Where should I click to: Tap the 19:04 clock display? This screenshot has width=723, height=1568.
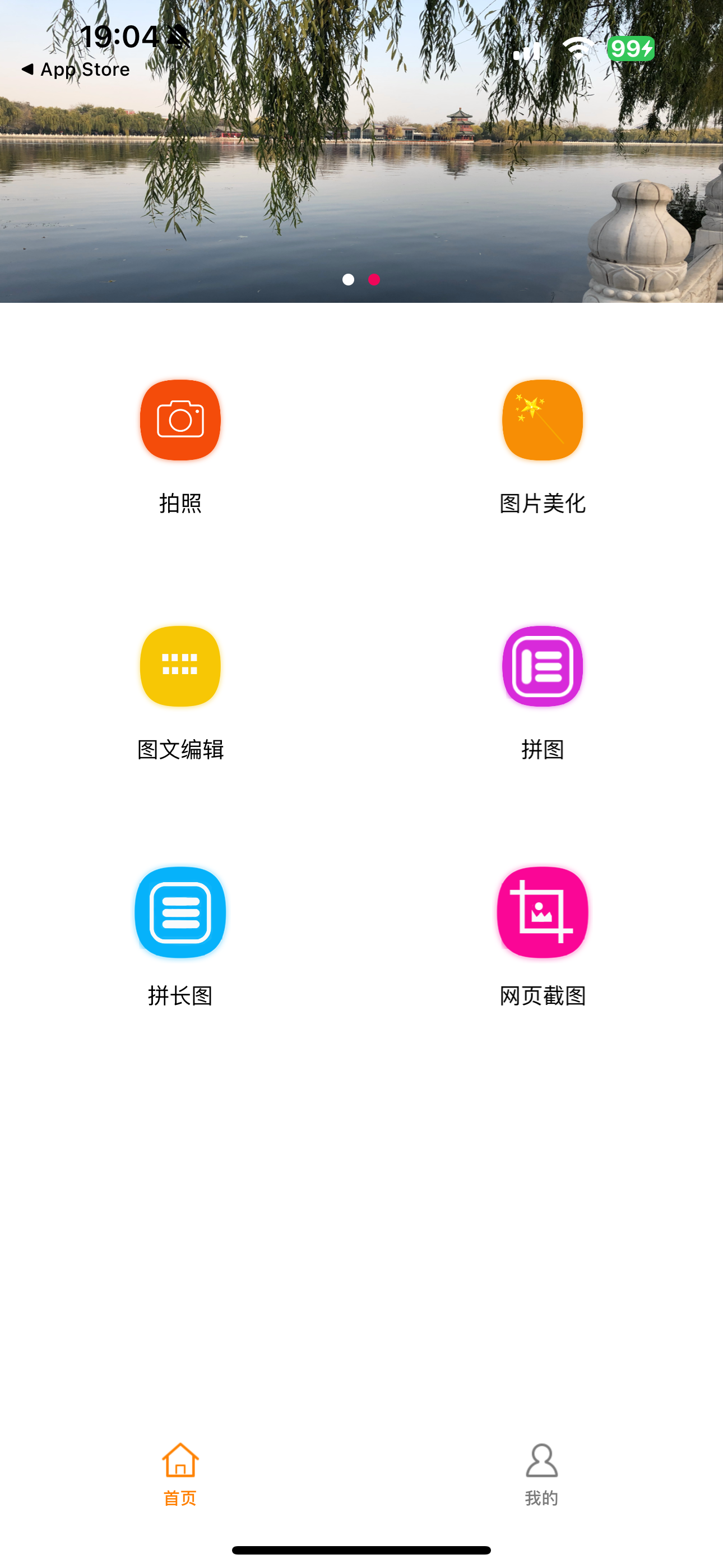120,38
